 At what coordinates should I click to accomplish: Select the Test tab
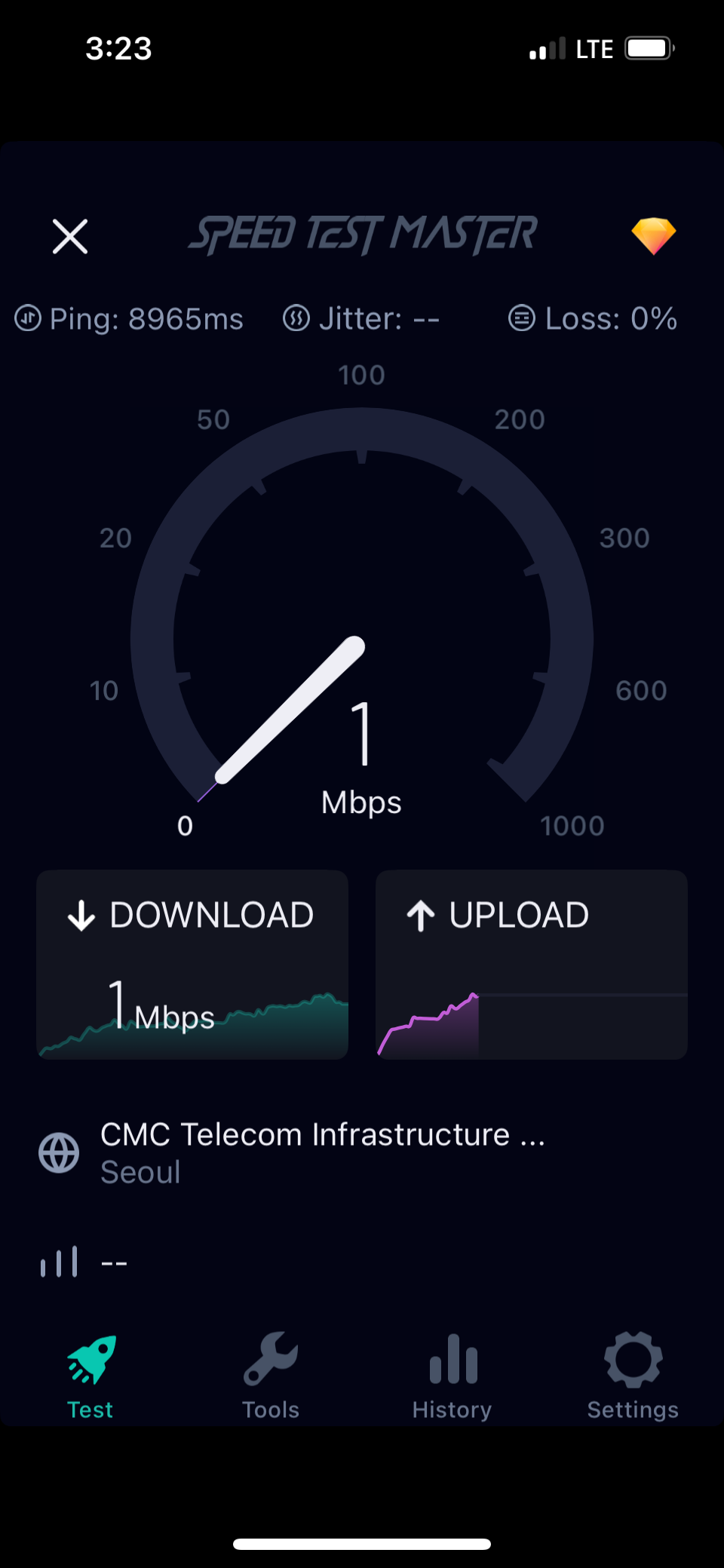[90, 1376]
